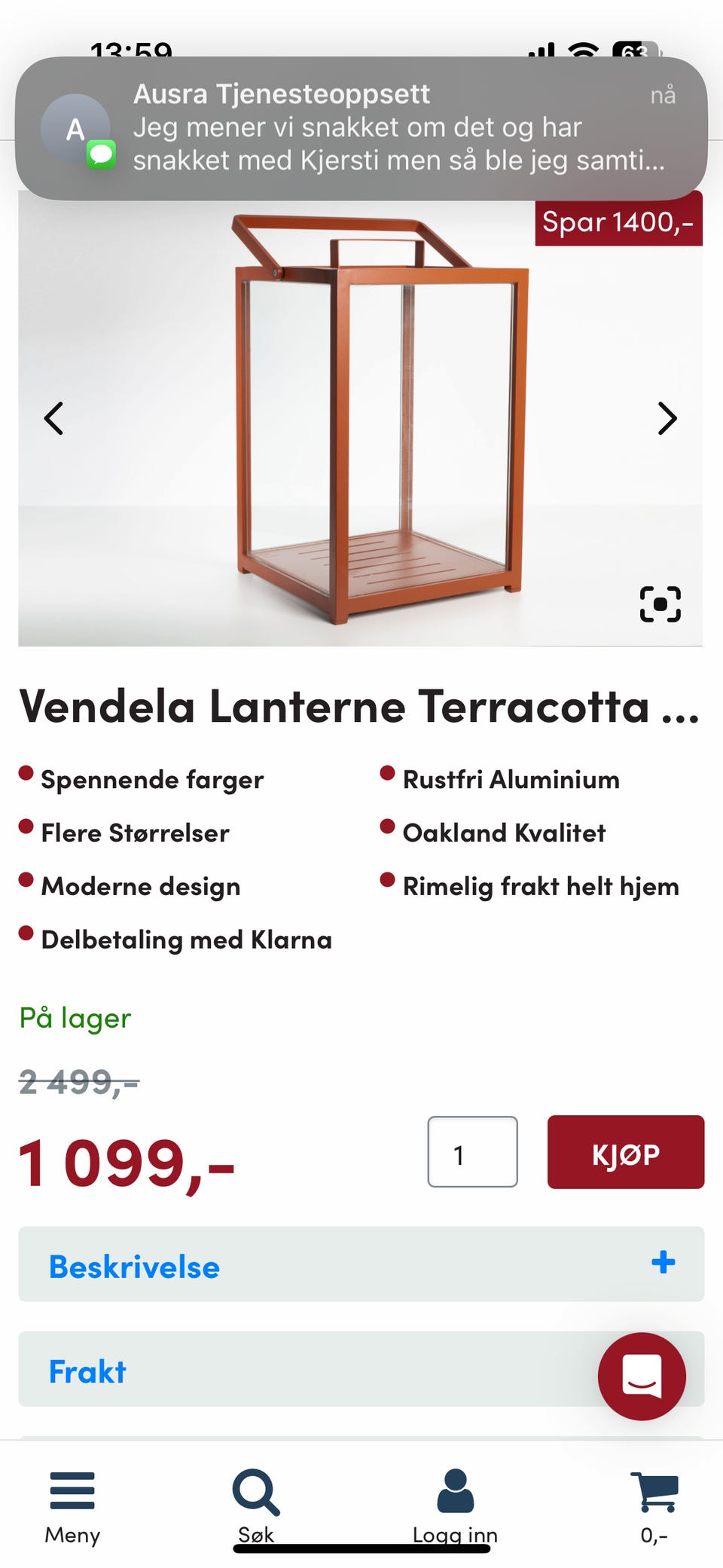Viewport: 723px width, 1568px height.
Task: Open the image fullscreen zoom icon
Action: [661, 603]
